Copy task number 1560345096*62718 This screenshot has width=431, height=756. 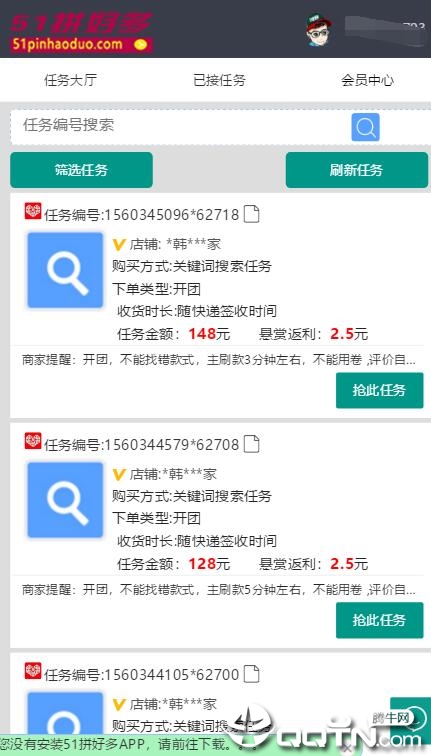(x=251, y=214)
